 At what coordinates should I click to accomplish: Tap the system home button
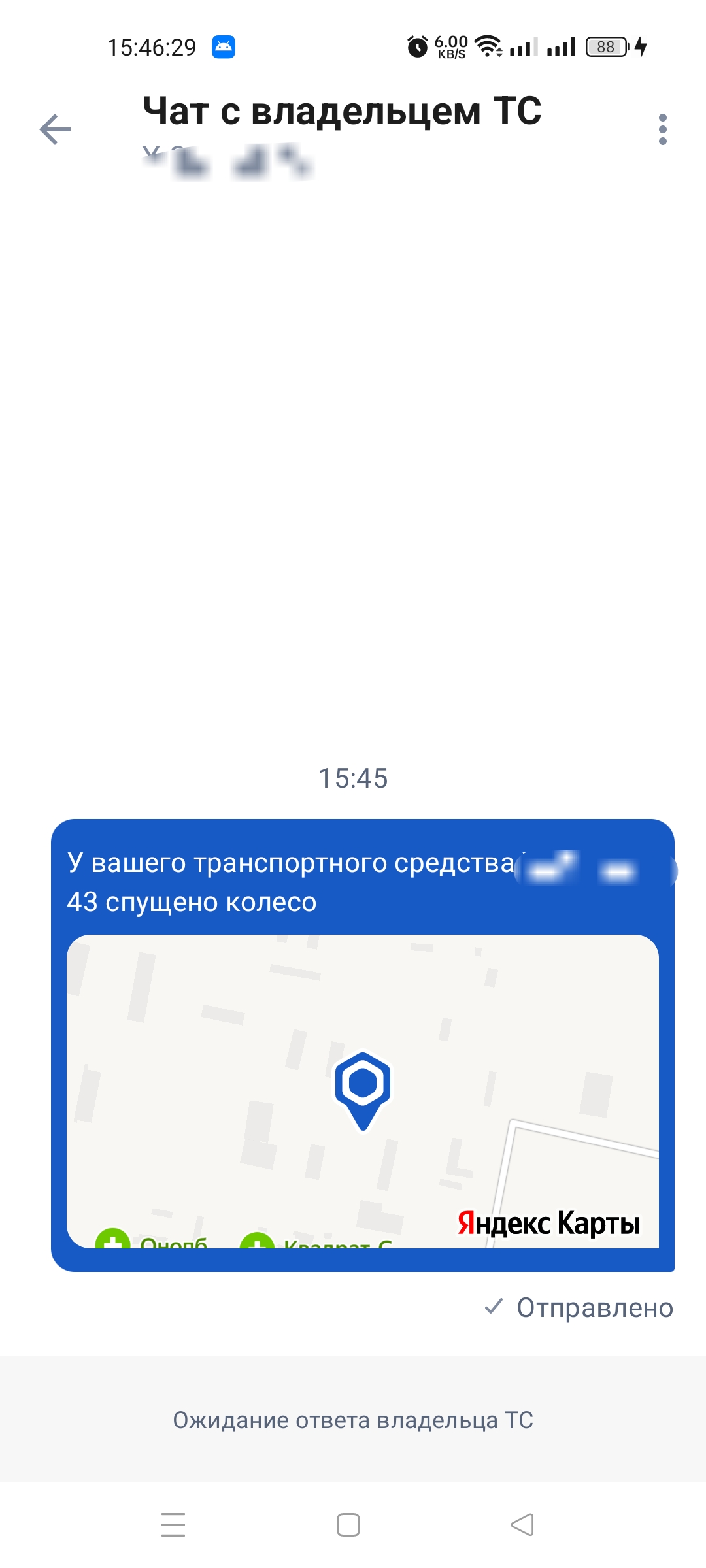[x=348, y=1525]
